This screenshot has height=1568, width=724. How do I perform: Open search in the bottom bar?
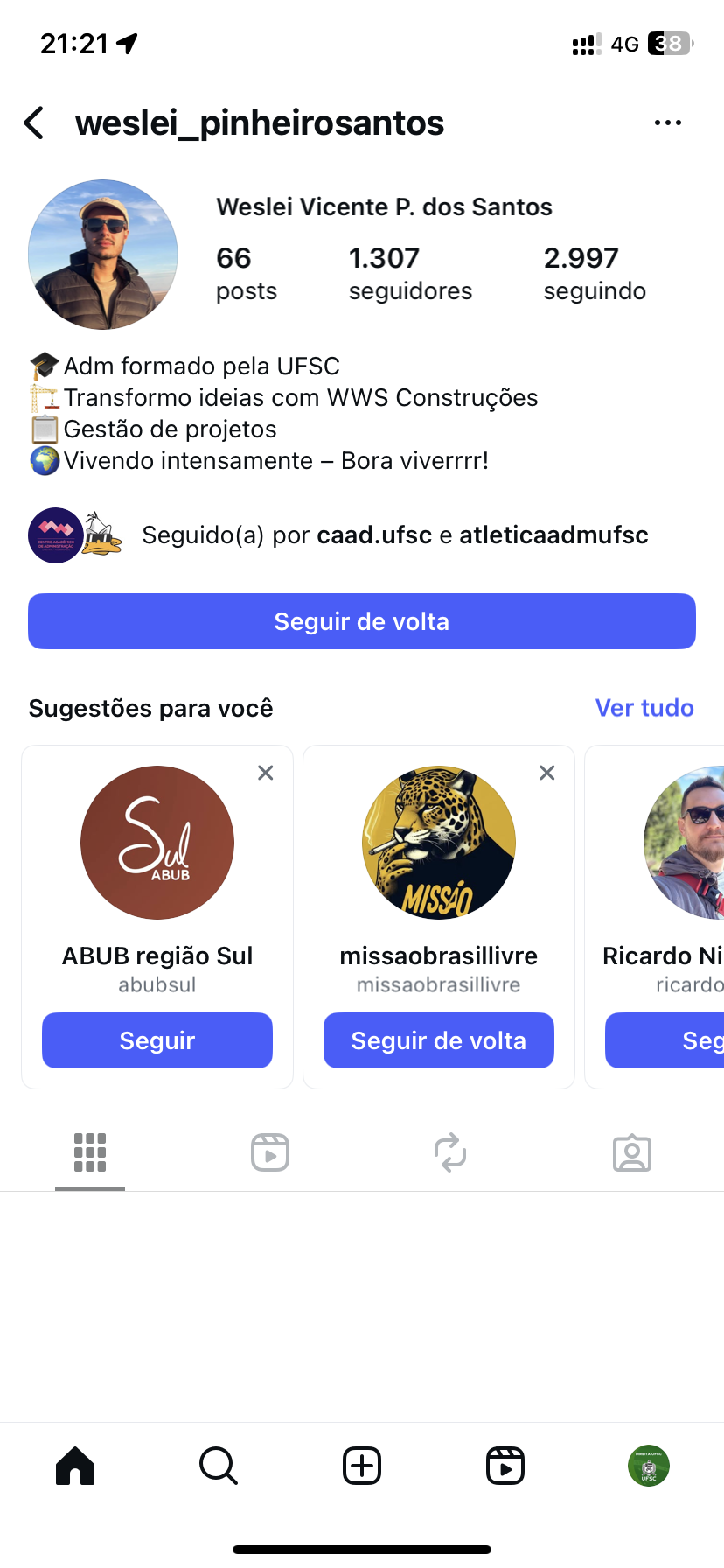pos(219,1466)
